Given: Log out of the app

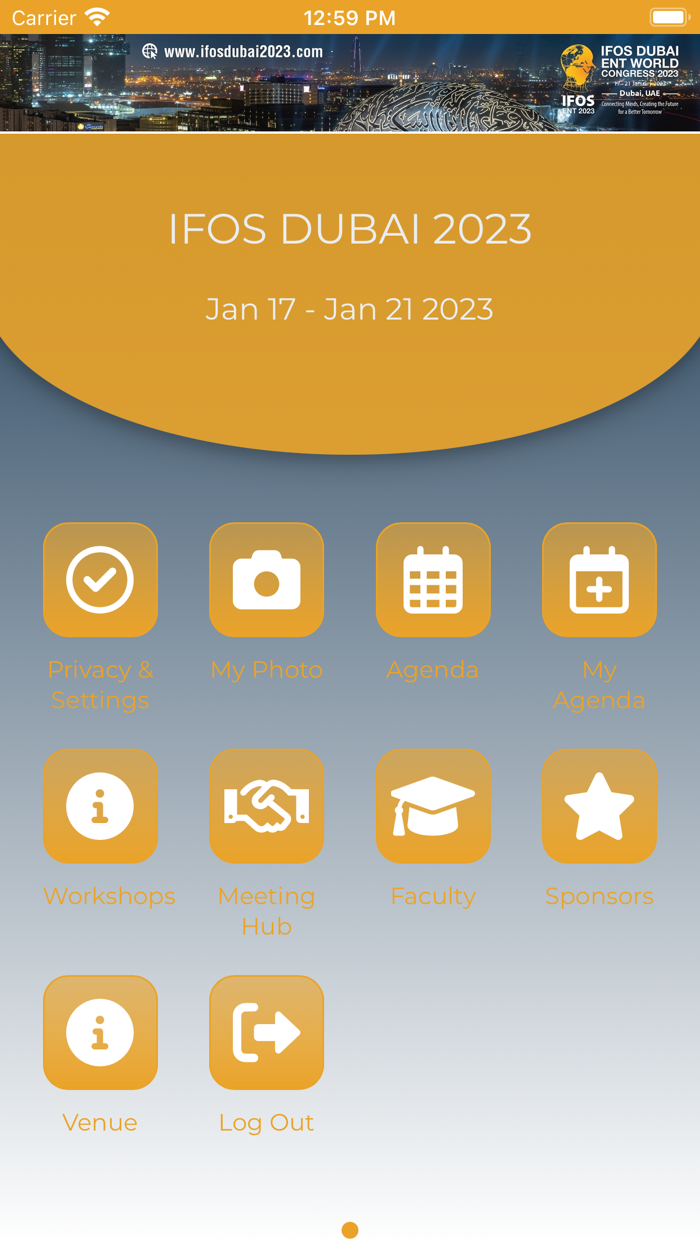Looking at the screenshot, I should pyautogui.click(x=266, y=1032).
